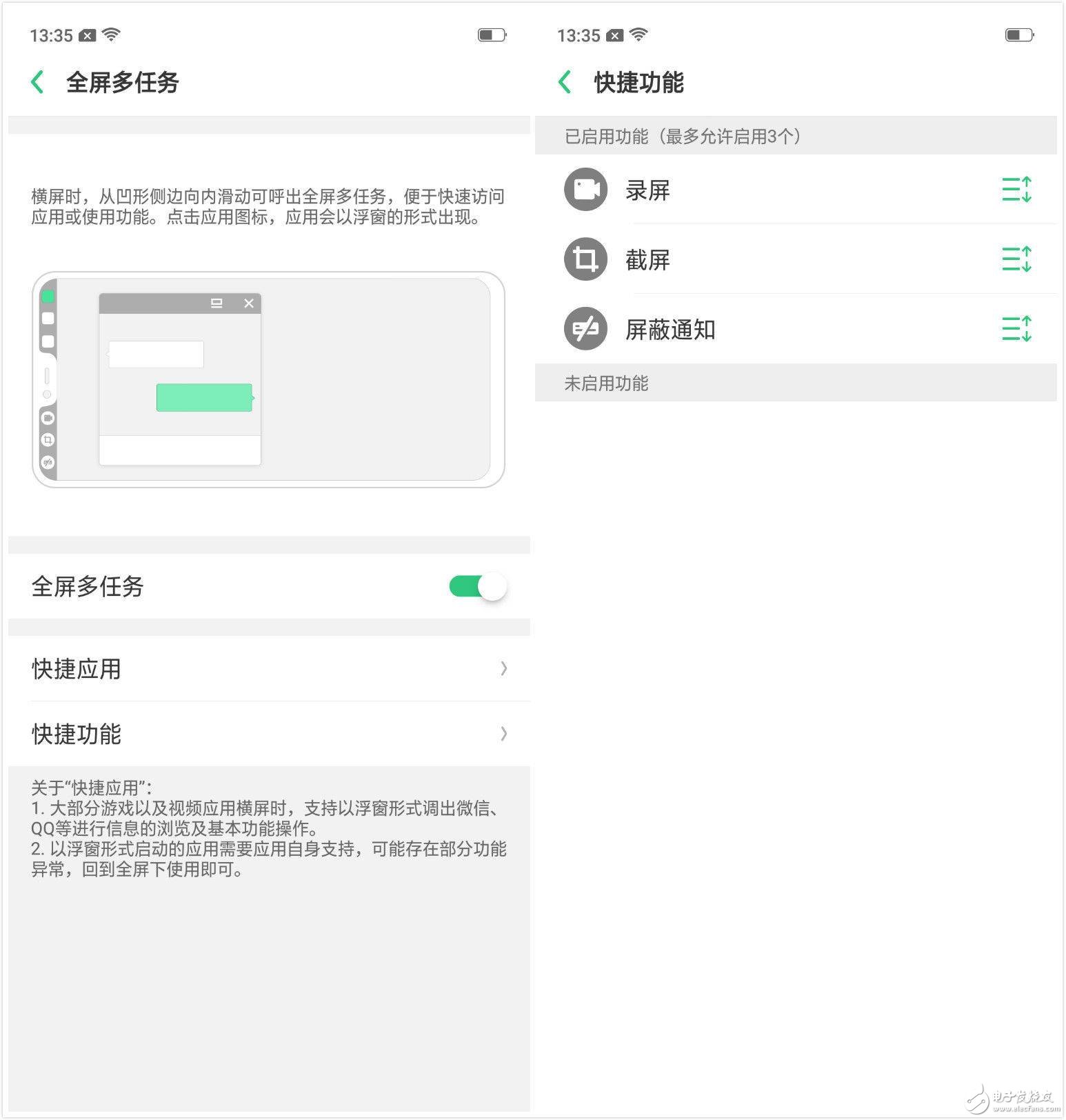Open 快捷应用 settings row
The height and width of the screenshot is (1120, 1066).
(x=269, y=668)
